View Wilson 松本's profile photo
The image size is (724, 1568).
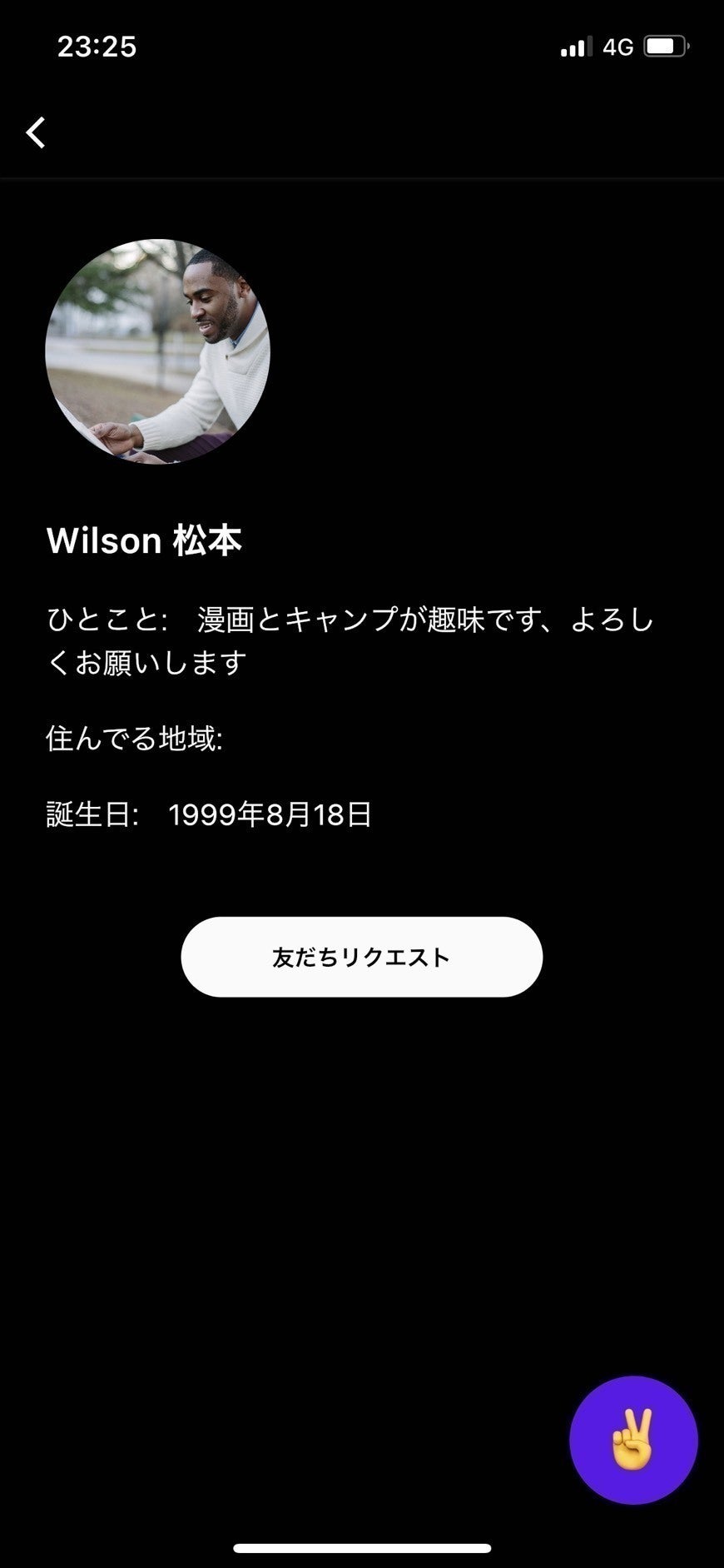(x=158, y=352)
